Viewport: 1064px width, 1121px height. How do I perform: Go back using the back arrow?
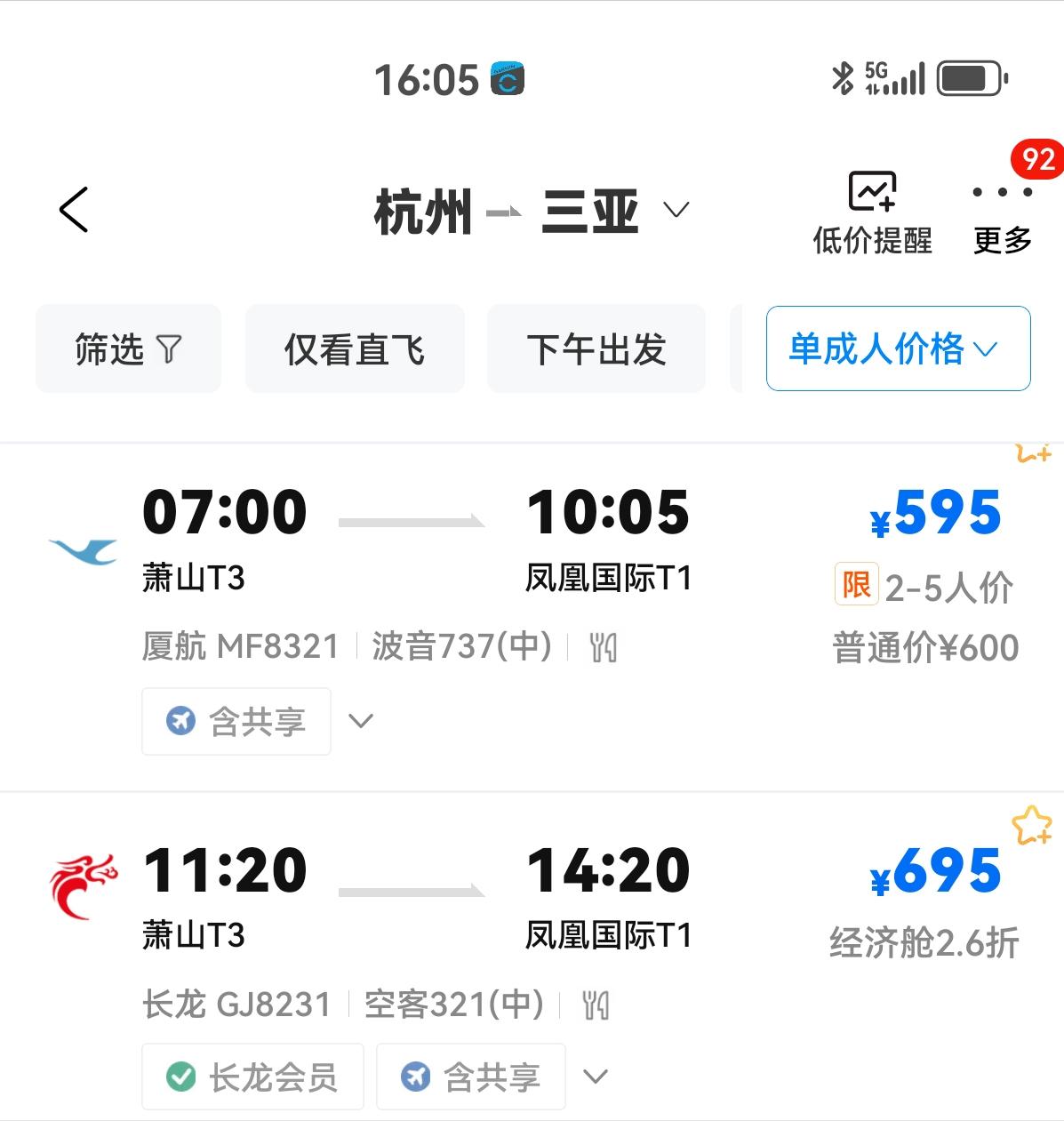click(74, 210)
